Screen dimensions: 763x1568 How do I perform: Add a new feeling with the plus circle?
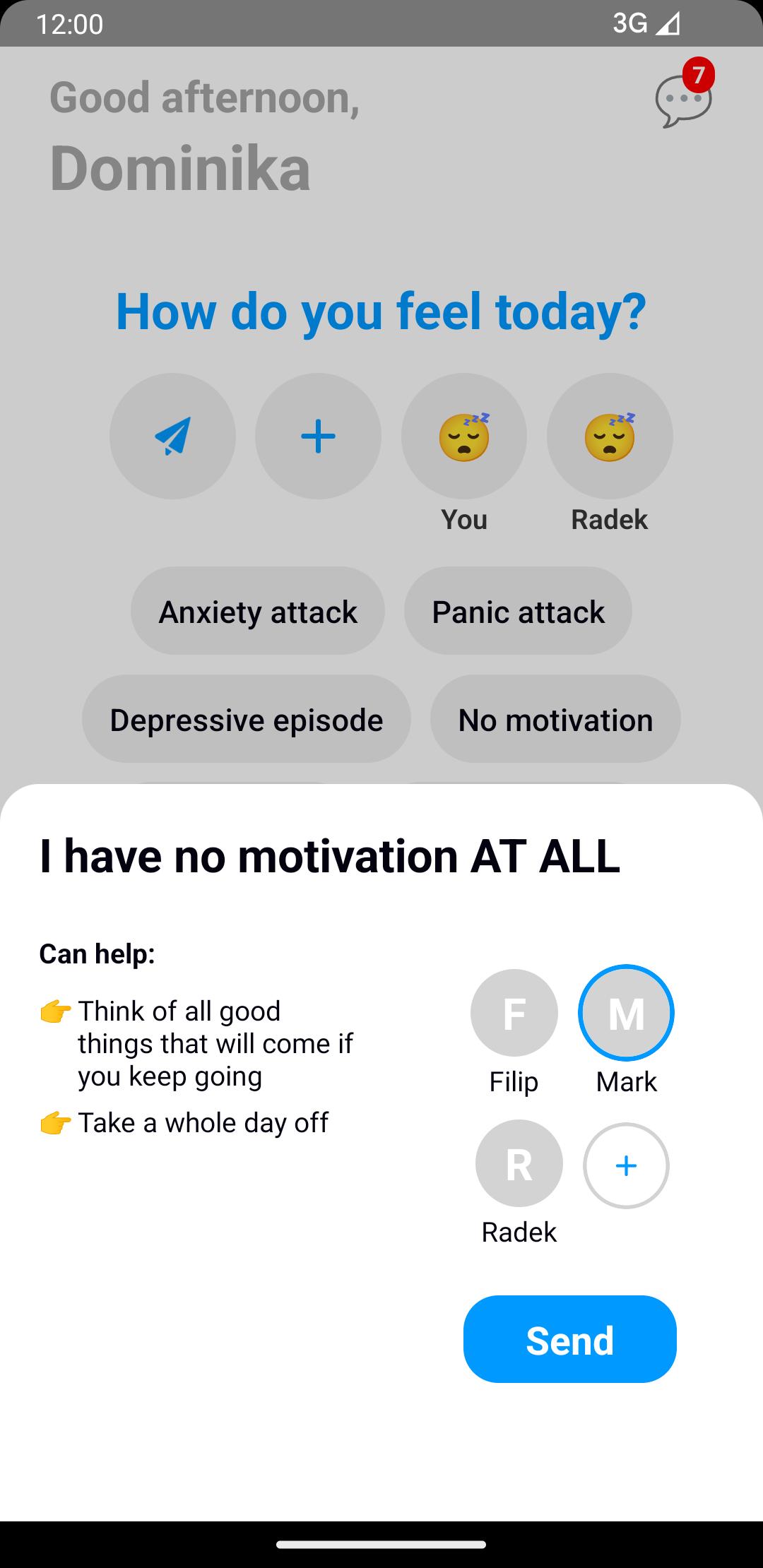[318, 436]
